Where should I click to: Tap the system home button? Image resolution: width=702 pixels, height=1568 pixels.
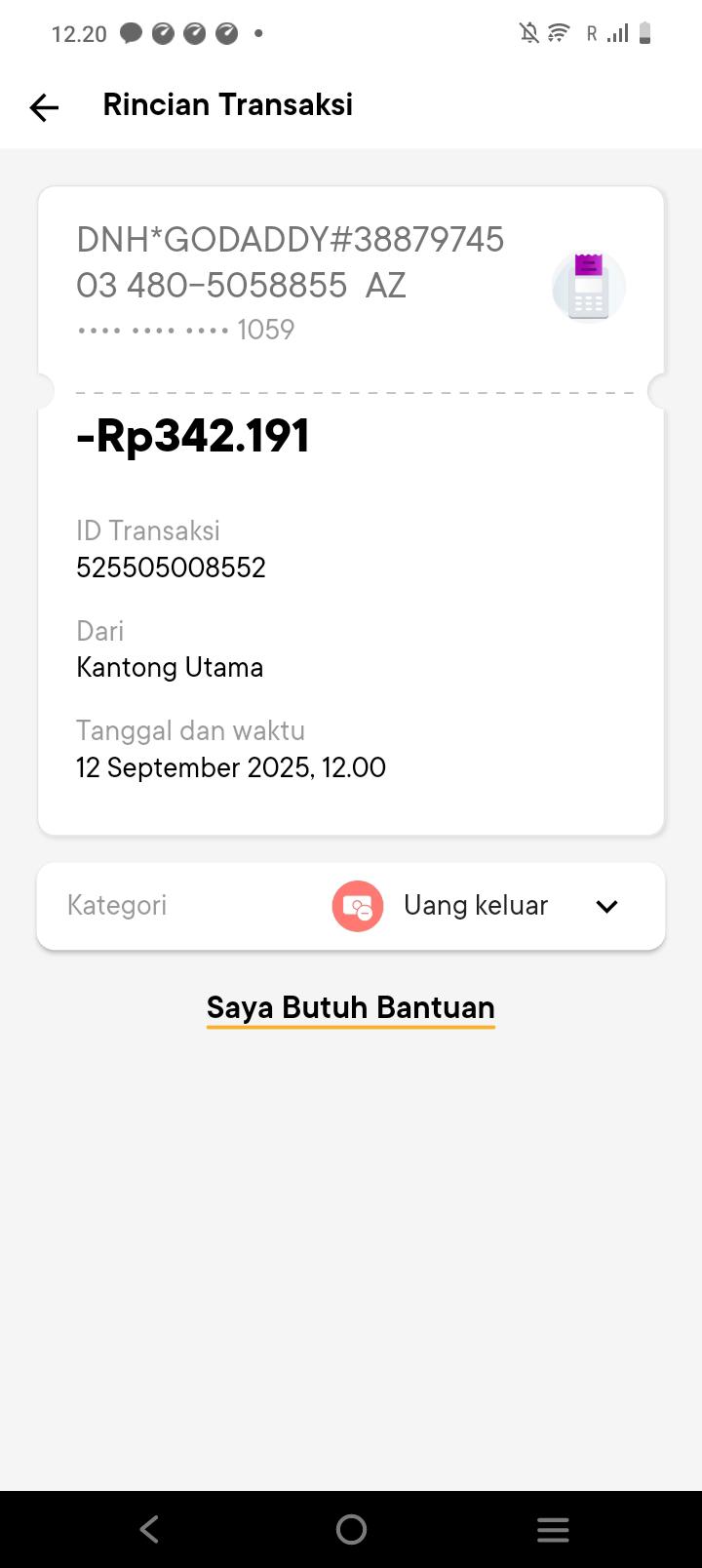351,1529
